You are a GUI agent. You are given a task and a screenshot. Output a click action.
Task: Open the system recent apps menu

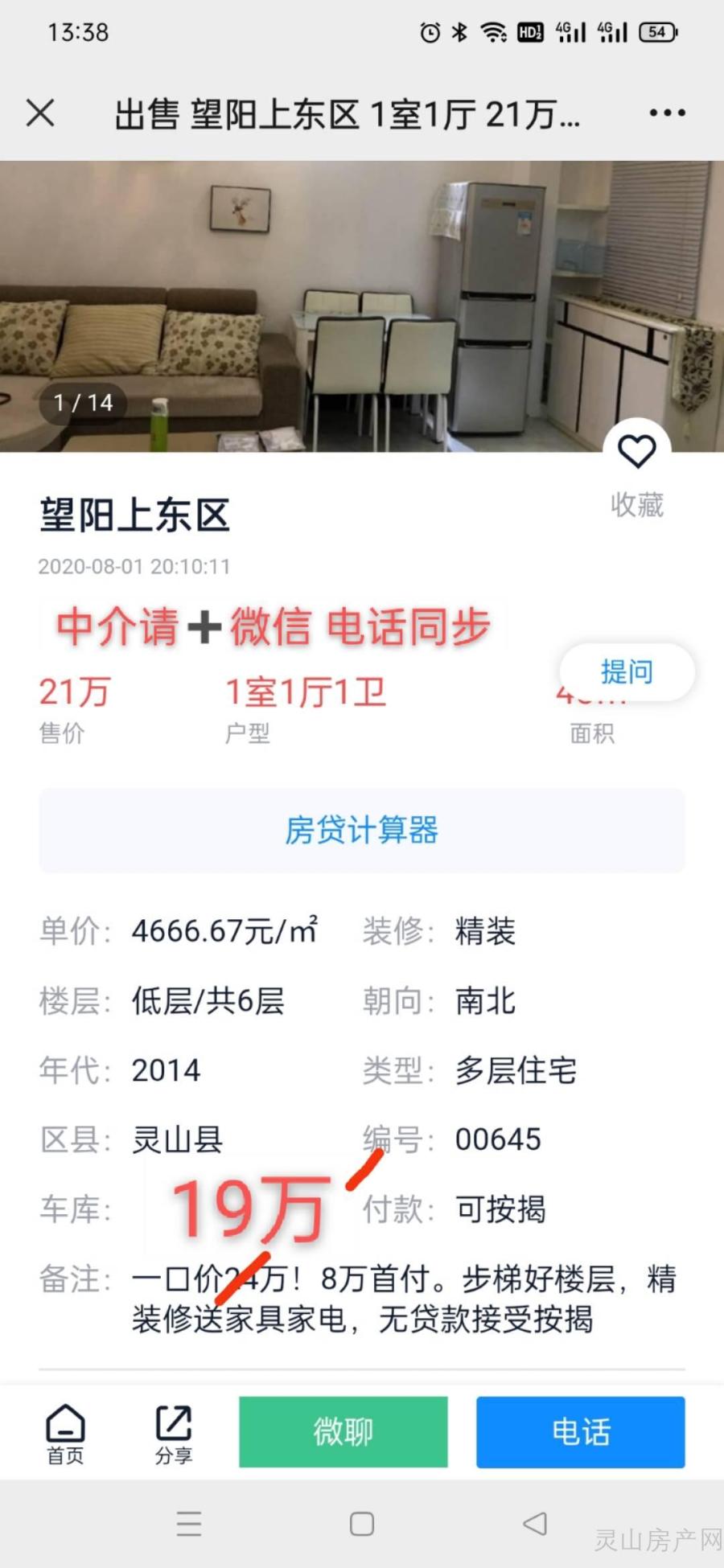tap(189, 1523)
